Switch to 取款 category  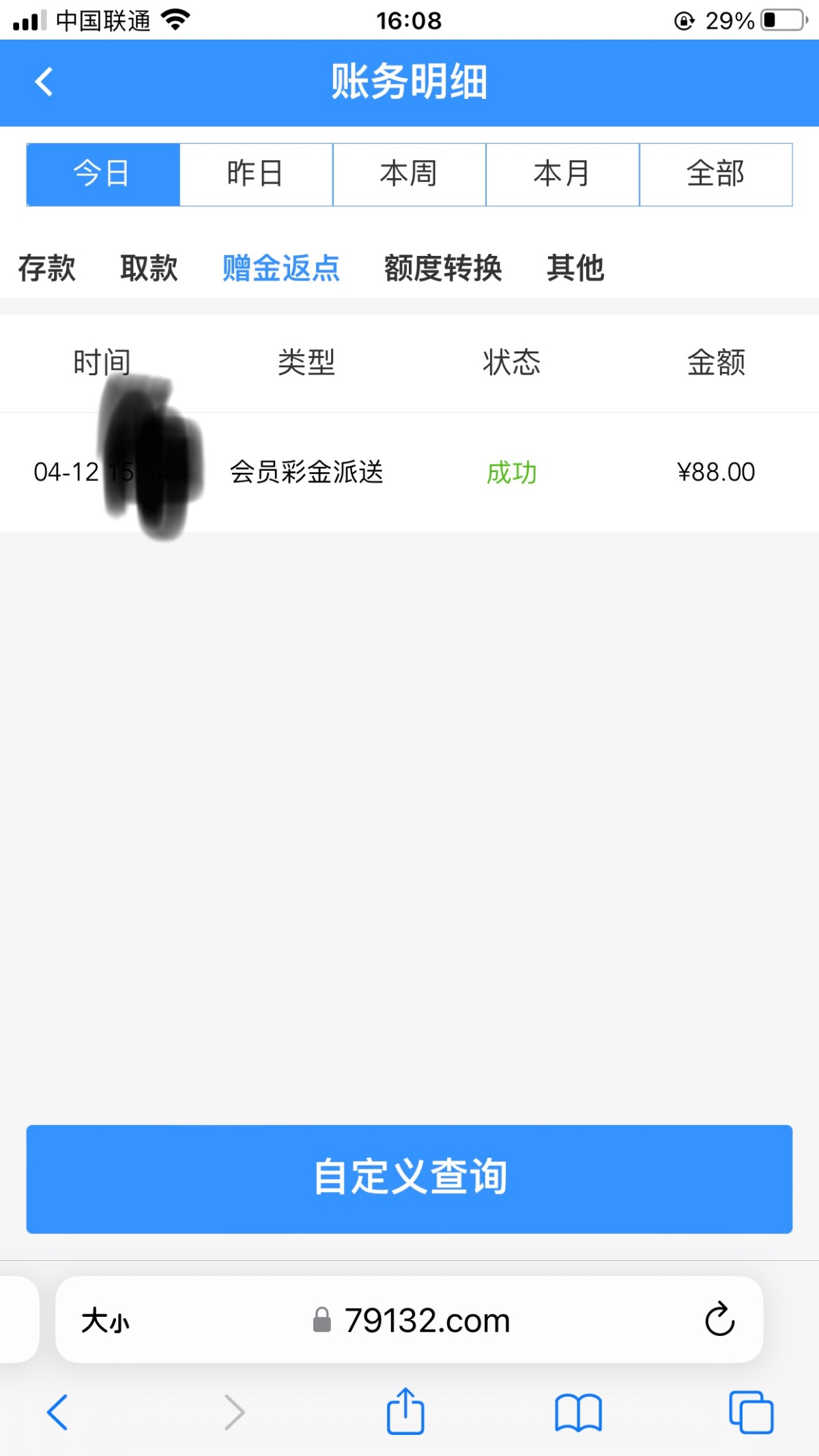[x=149, y=268]
